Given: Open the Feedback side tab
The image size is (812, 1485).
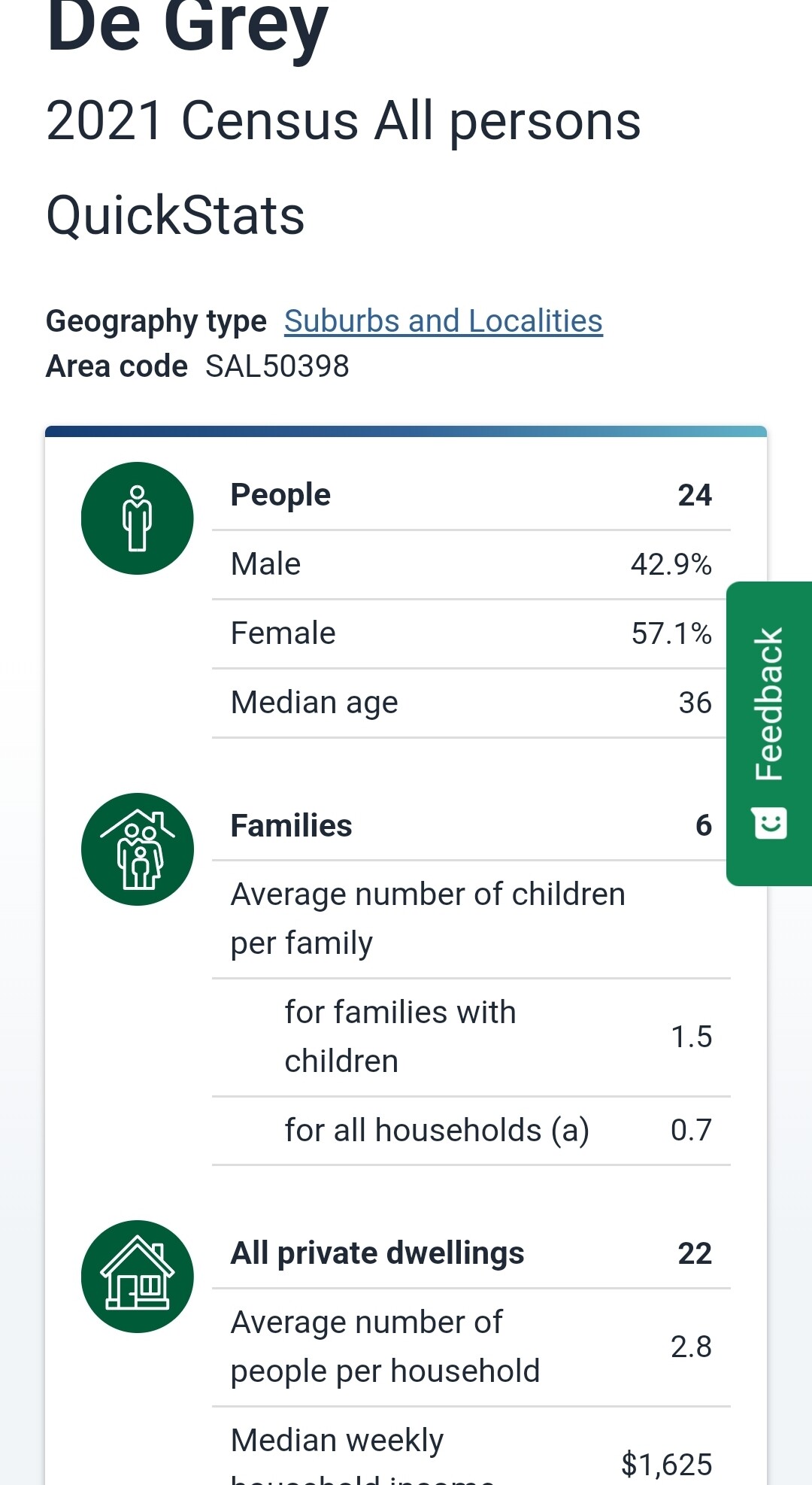Looking at the screenshot, I should pos(769,733).
